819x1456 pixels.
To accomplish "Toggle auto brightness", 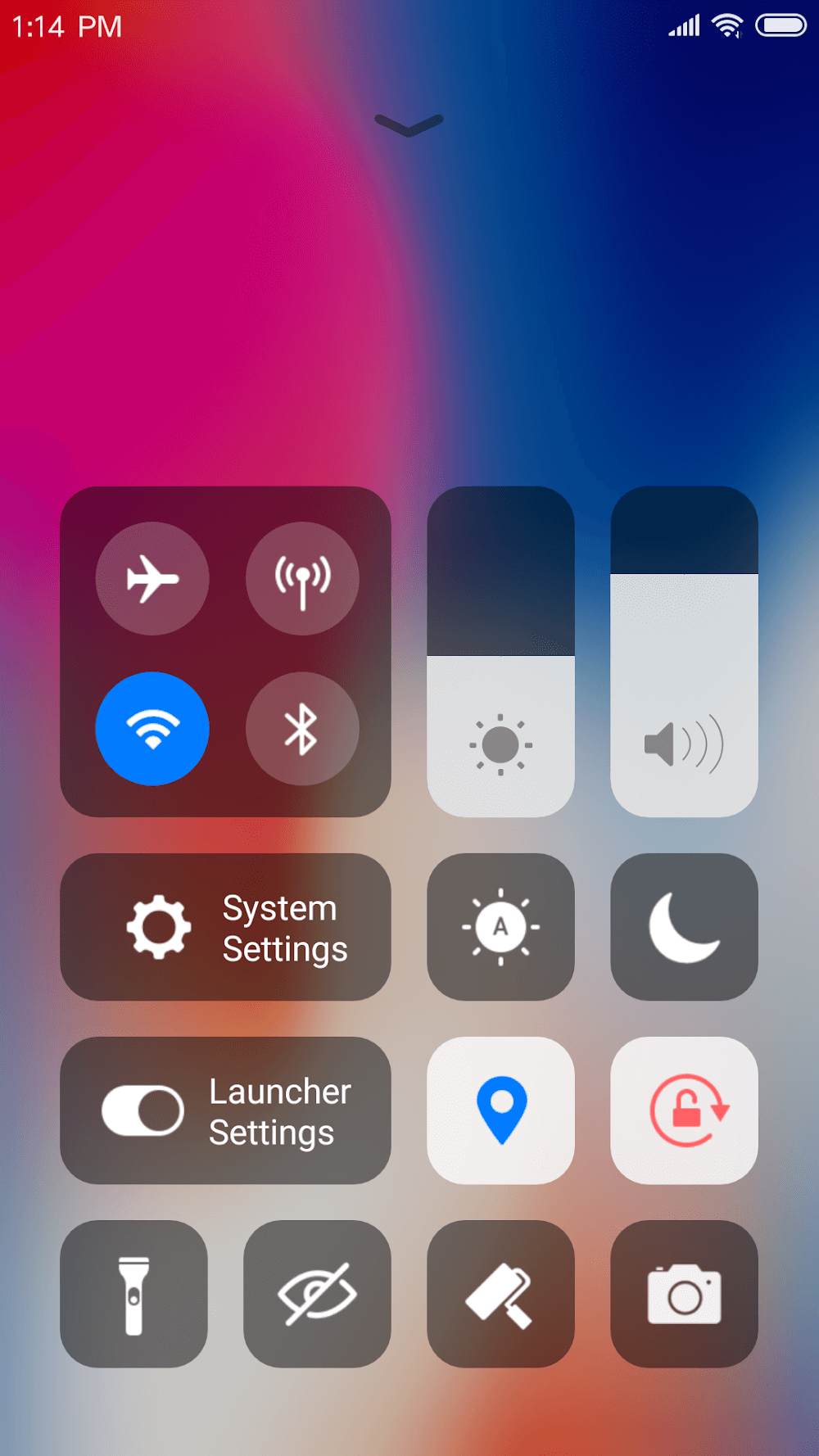I will tap(500, 927).
